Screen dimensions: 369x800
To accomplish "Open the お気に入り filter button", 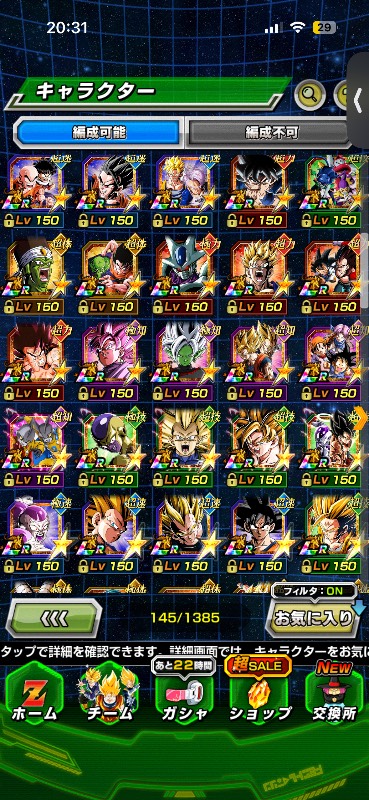I will [314, 618].
